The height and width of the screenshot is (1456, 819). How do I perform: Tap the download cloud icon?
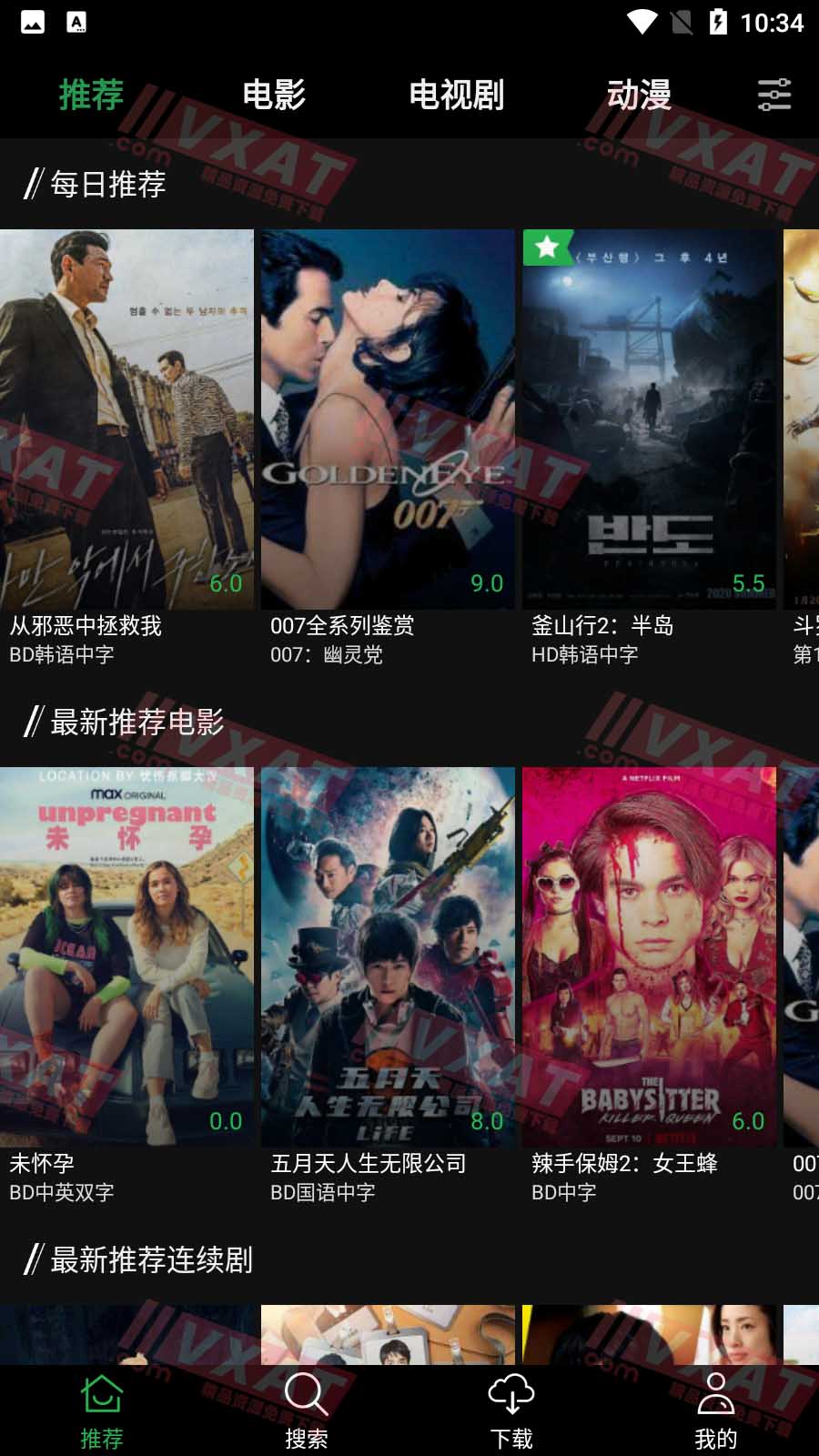click(512, 1394)
